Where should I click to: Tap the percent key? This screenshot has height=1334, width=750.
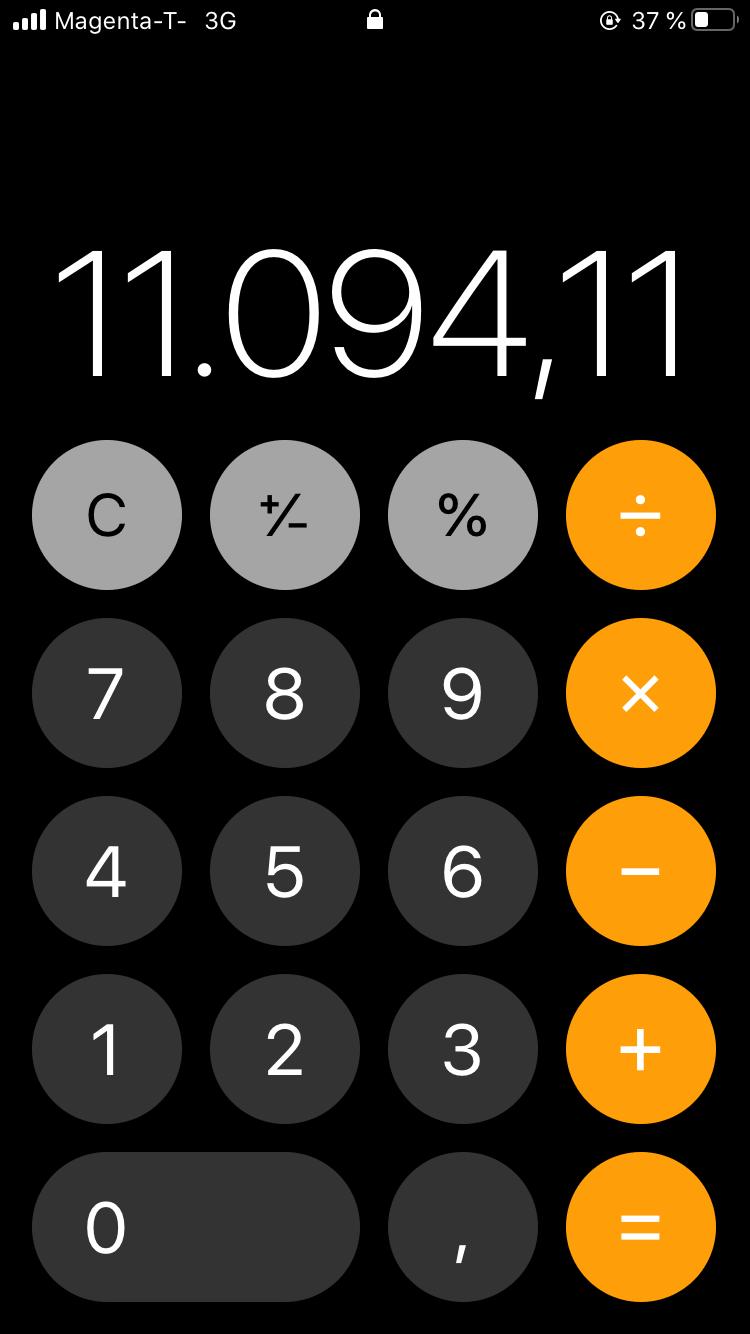[463, 515]
